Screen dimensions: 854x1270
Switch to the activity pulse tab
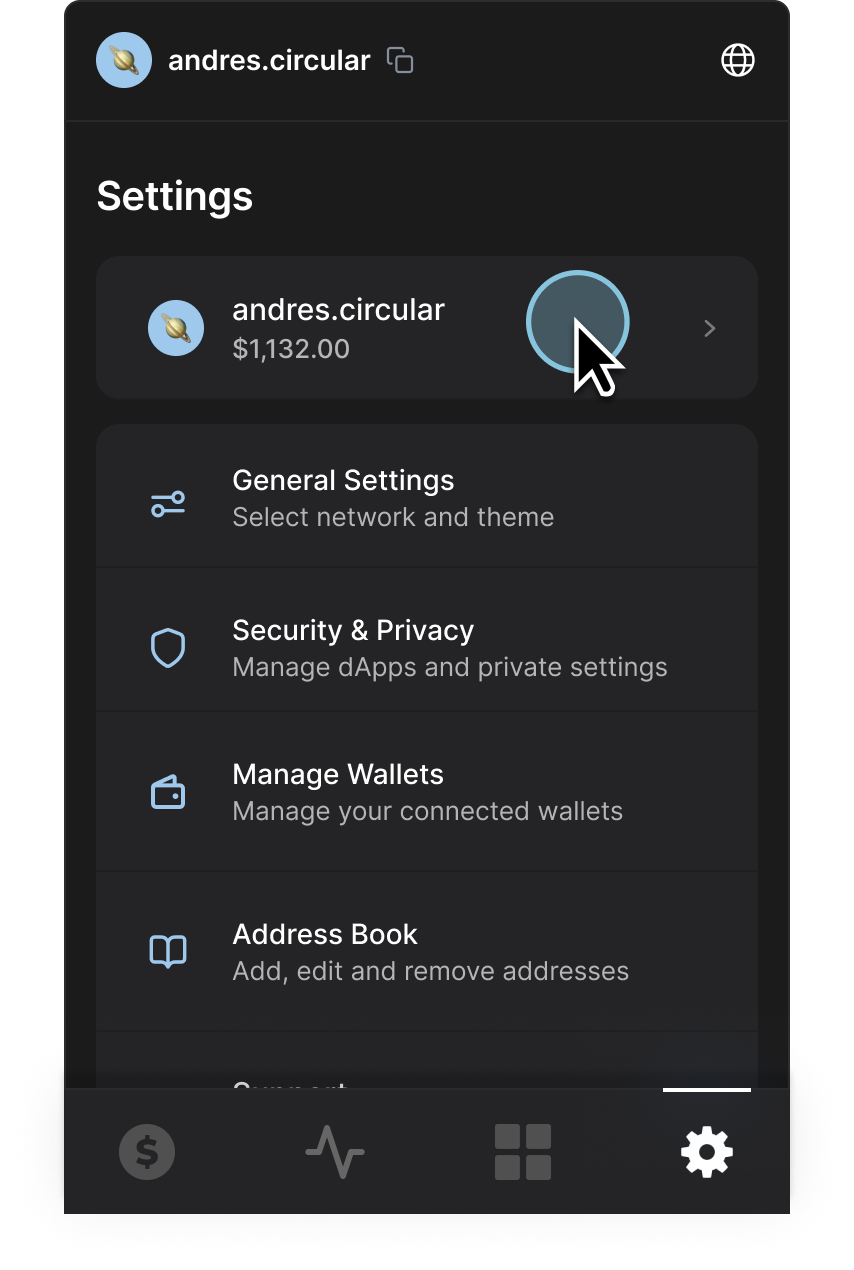point(334,1152)
